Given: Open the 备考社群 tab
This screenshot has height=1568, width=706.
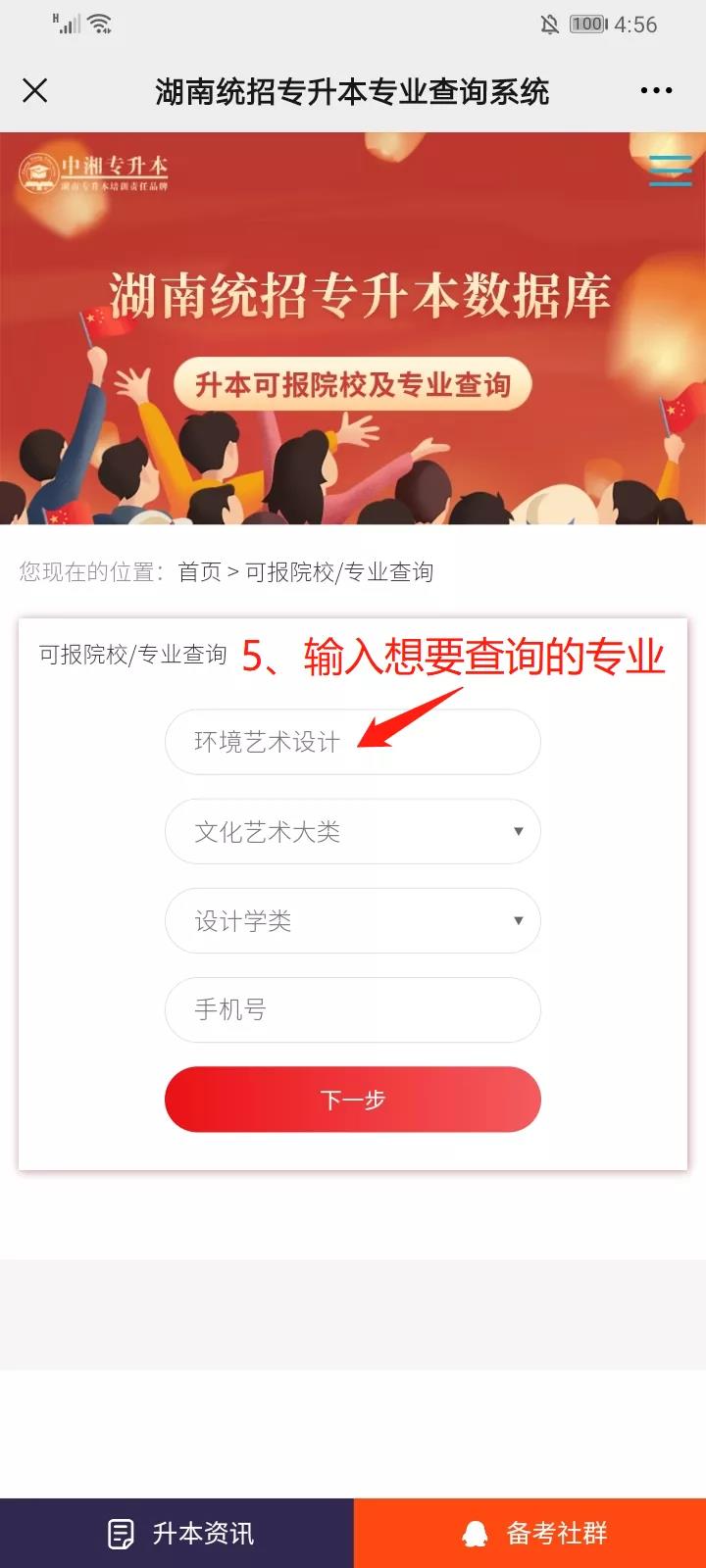Looking at the screenshot, I should [530, 1533].
